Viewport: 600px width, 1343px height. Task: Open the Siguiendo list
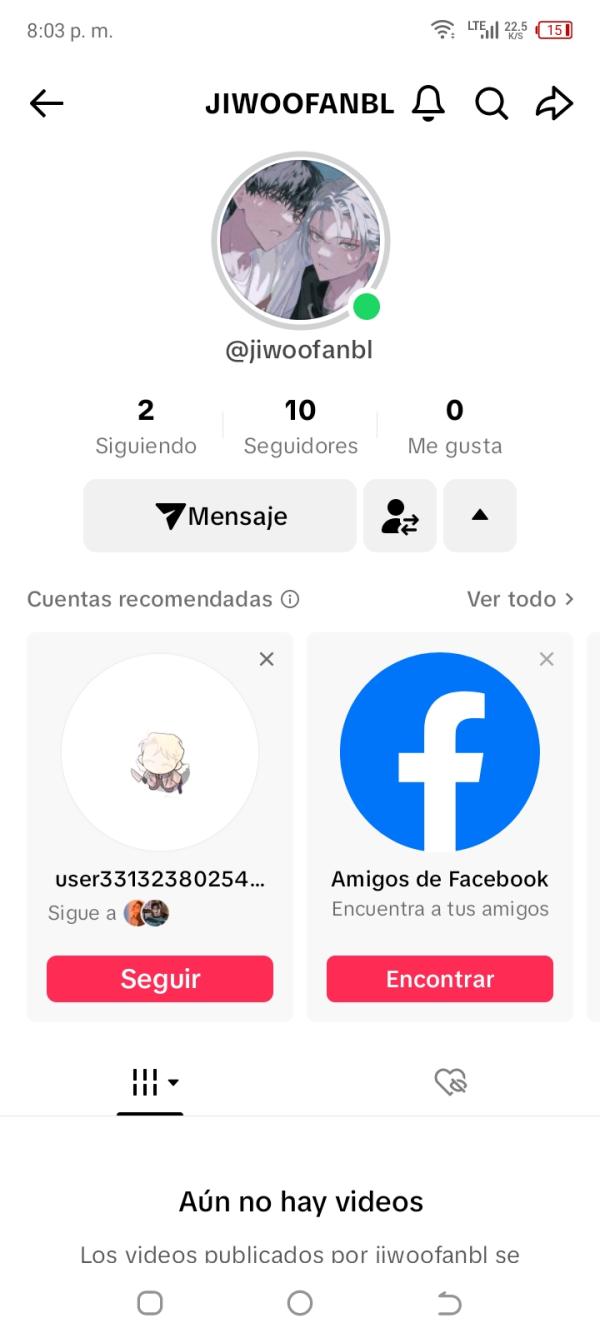coord(146,426)
